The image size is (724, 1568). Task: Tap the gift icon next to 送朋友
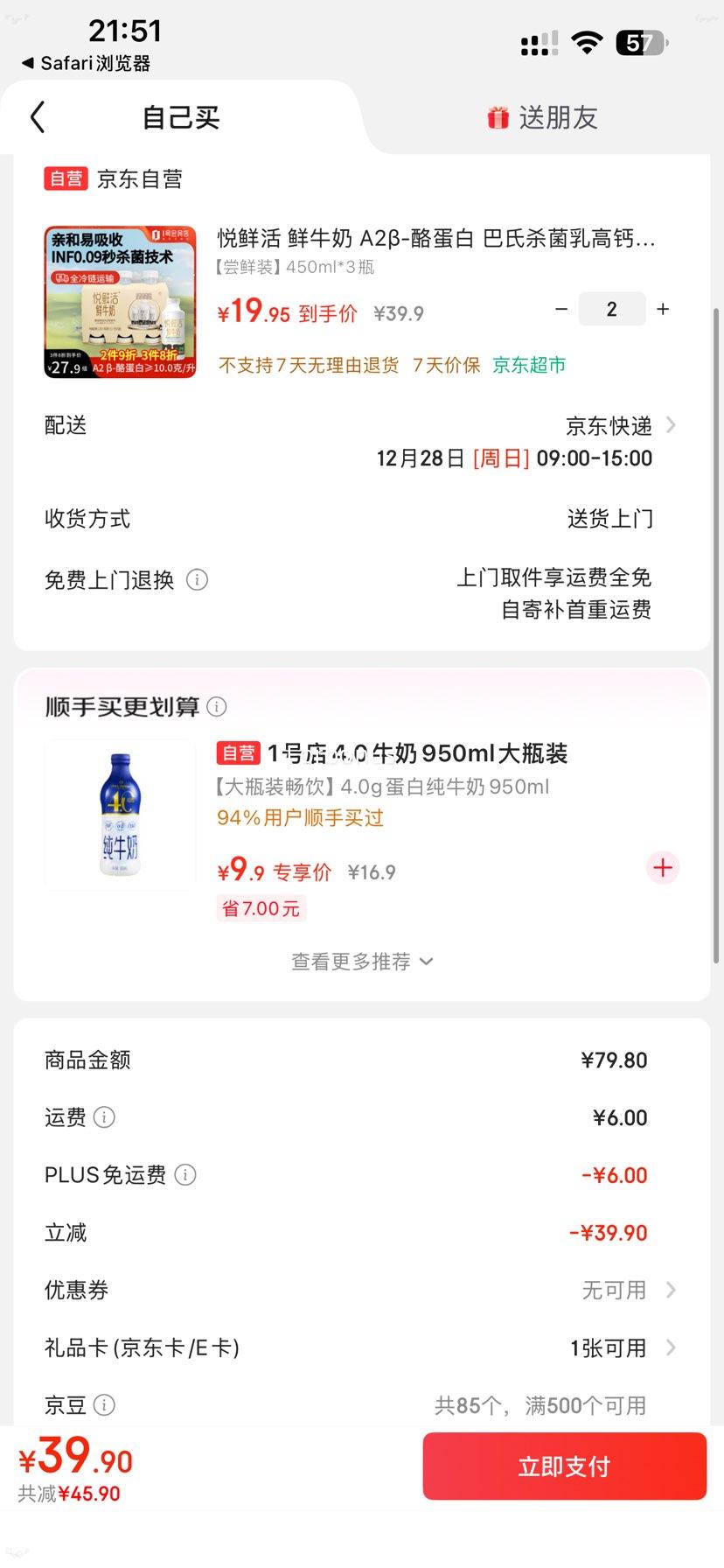pos(497,116)
